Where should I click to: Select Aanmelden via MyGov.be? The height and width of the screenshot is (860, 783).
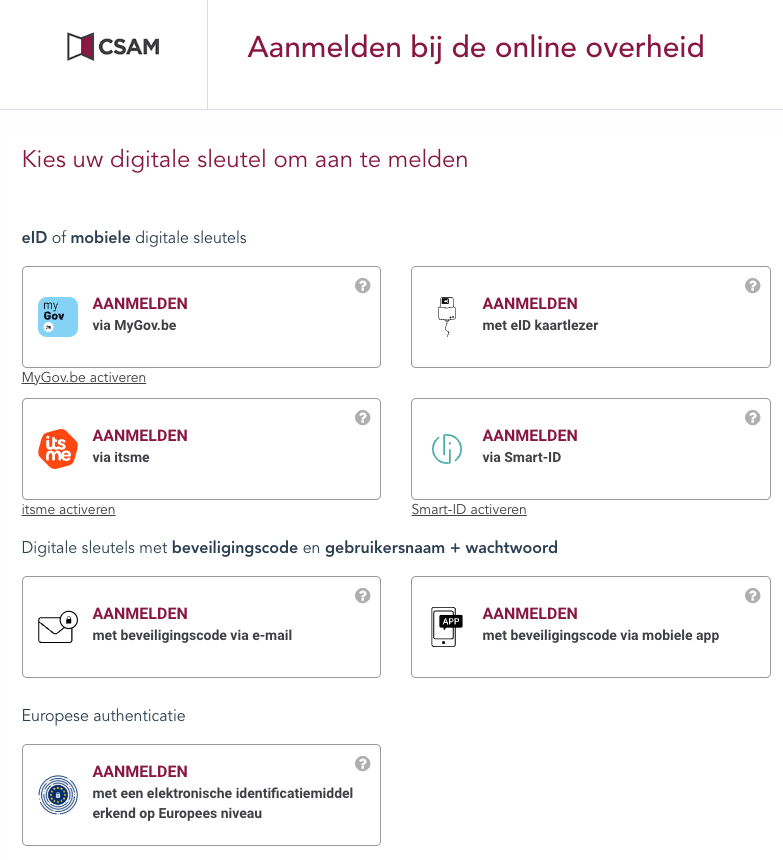pos(200,316)
